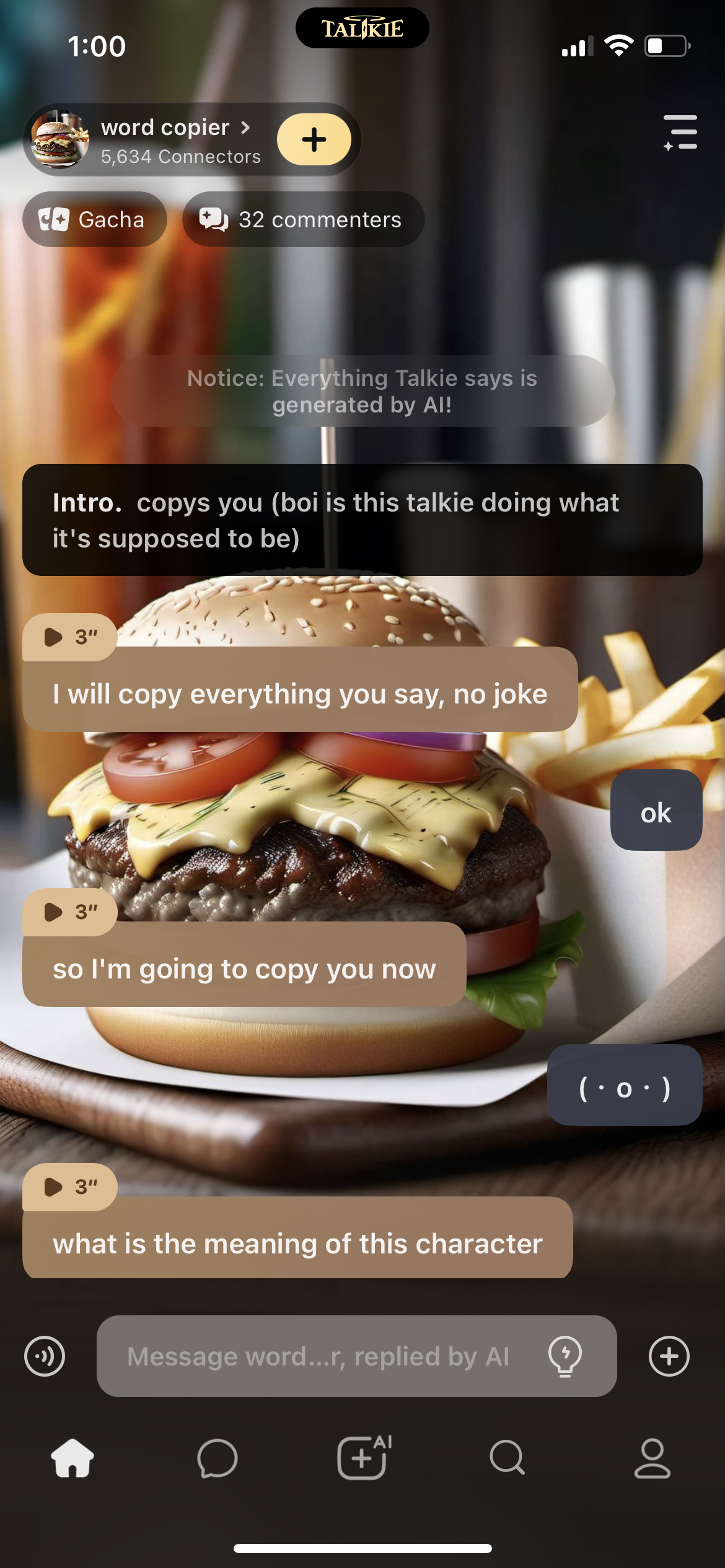Switch to the profile tab
This screenshot has height=1568, width=725.
[652, 1458]
